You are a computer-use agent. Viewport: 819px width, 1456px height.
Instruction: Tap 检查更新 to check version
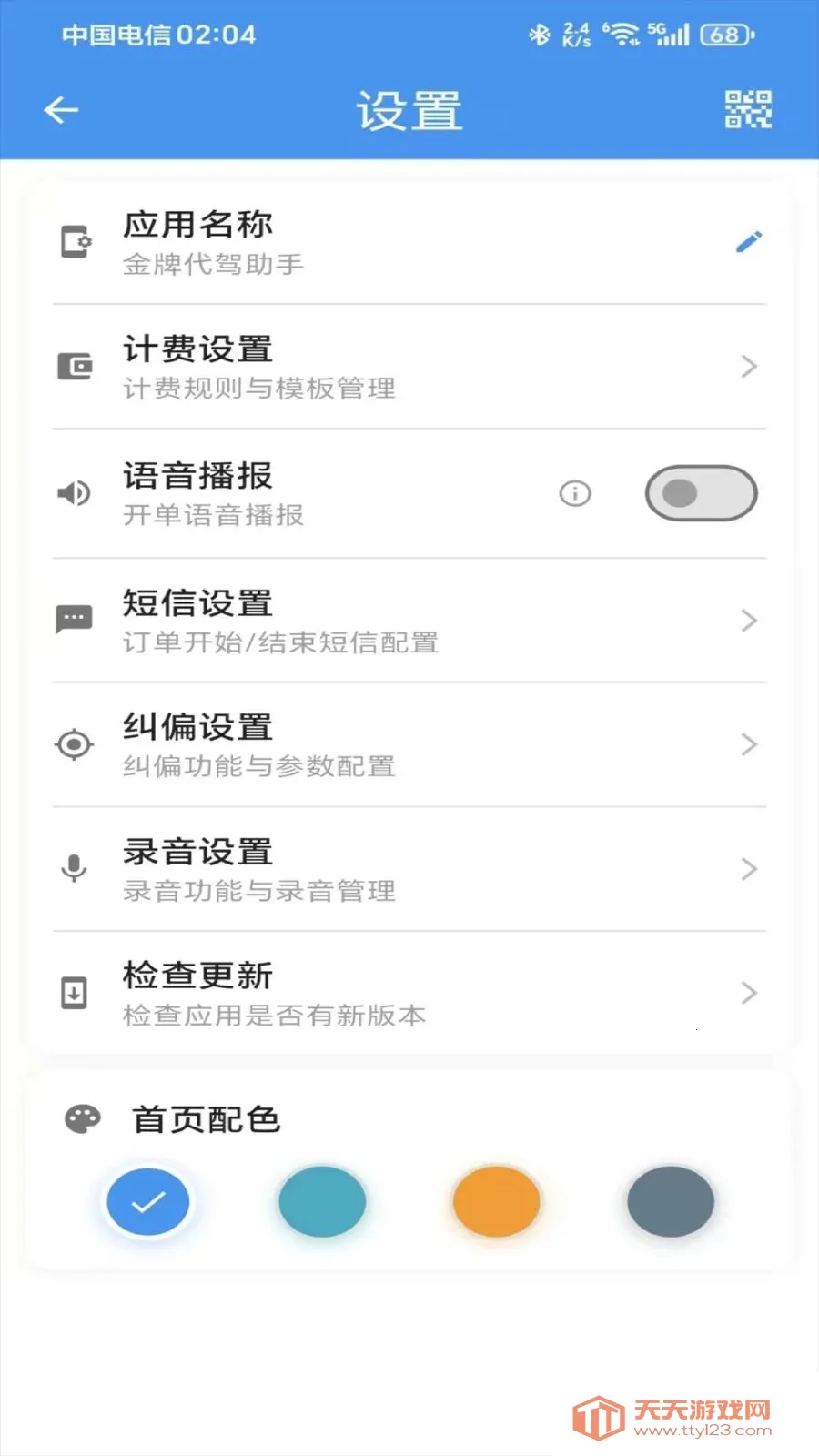[409, 993]
